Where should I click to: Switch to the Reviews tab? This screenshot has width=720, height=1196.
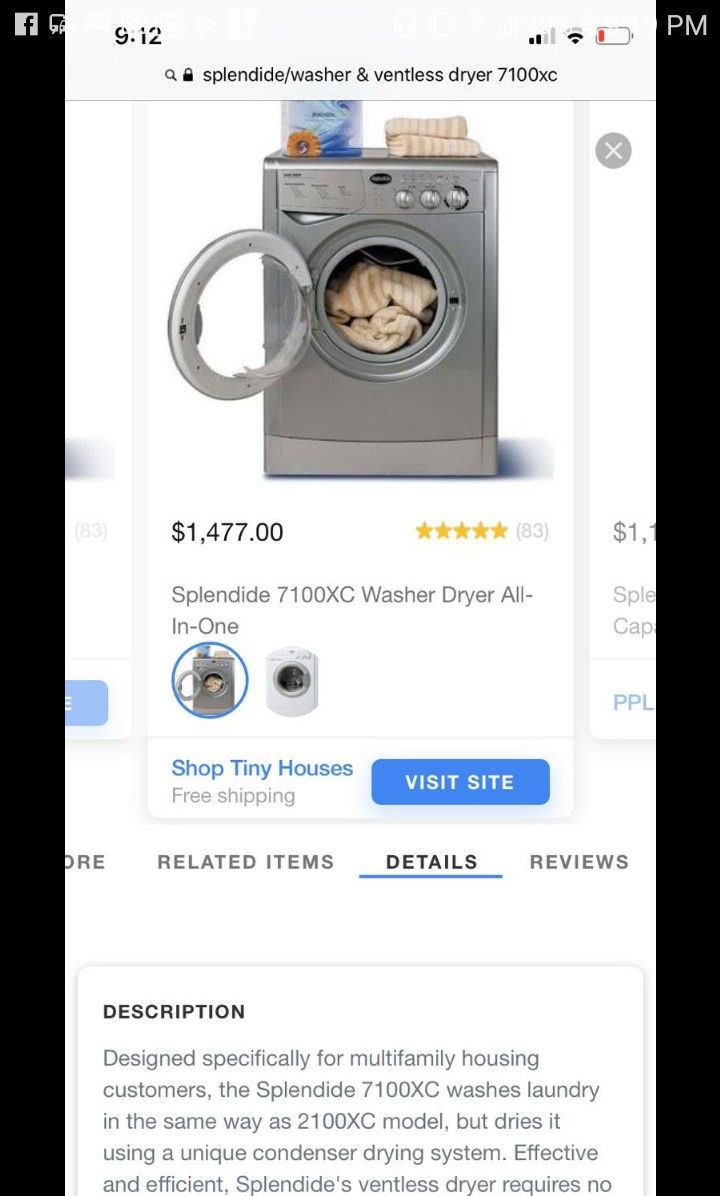pyautogui.click(x=579, y=862)
